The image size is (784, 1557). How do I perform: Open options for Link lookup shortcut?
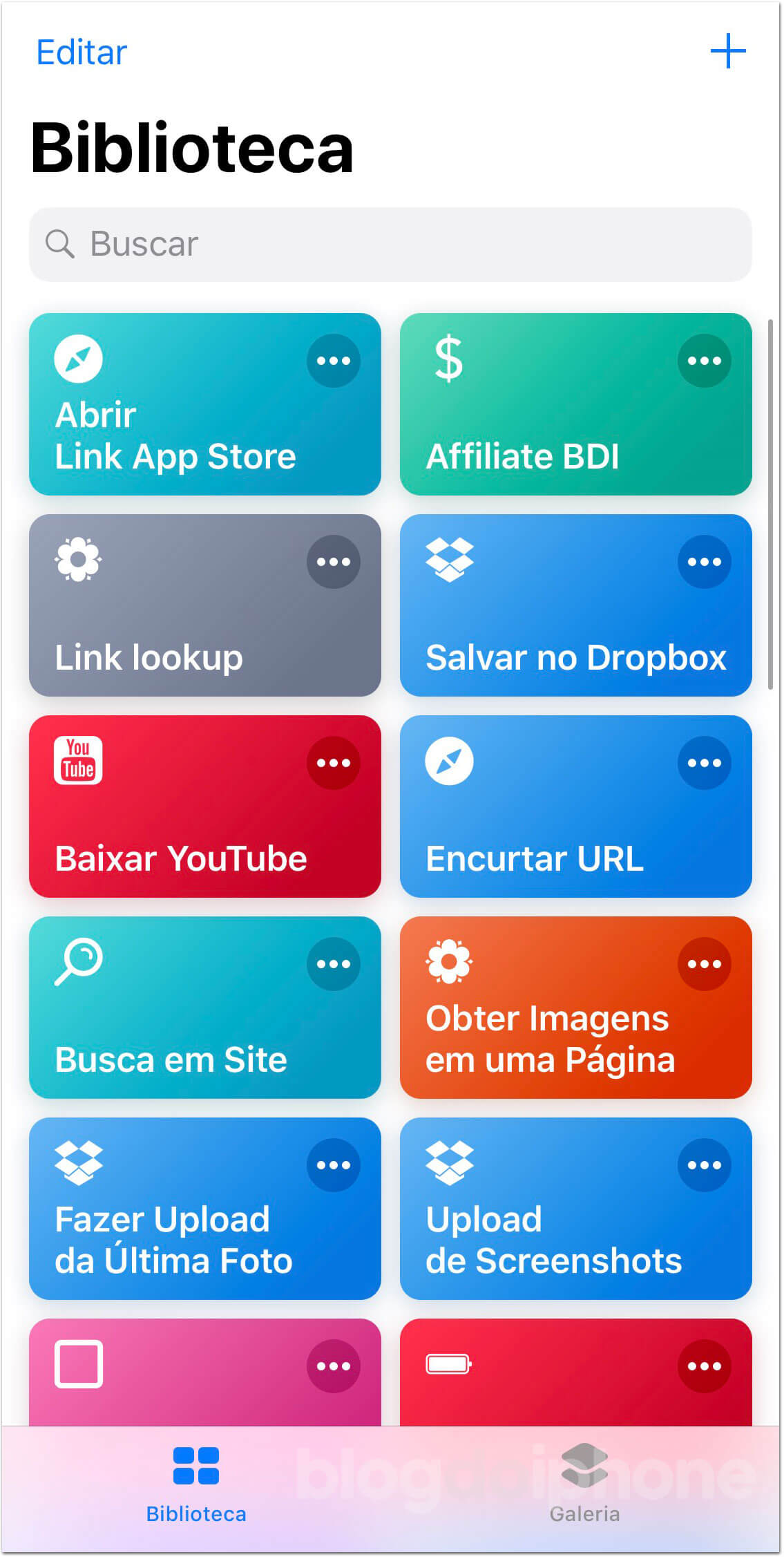[333, 562]
